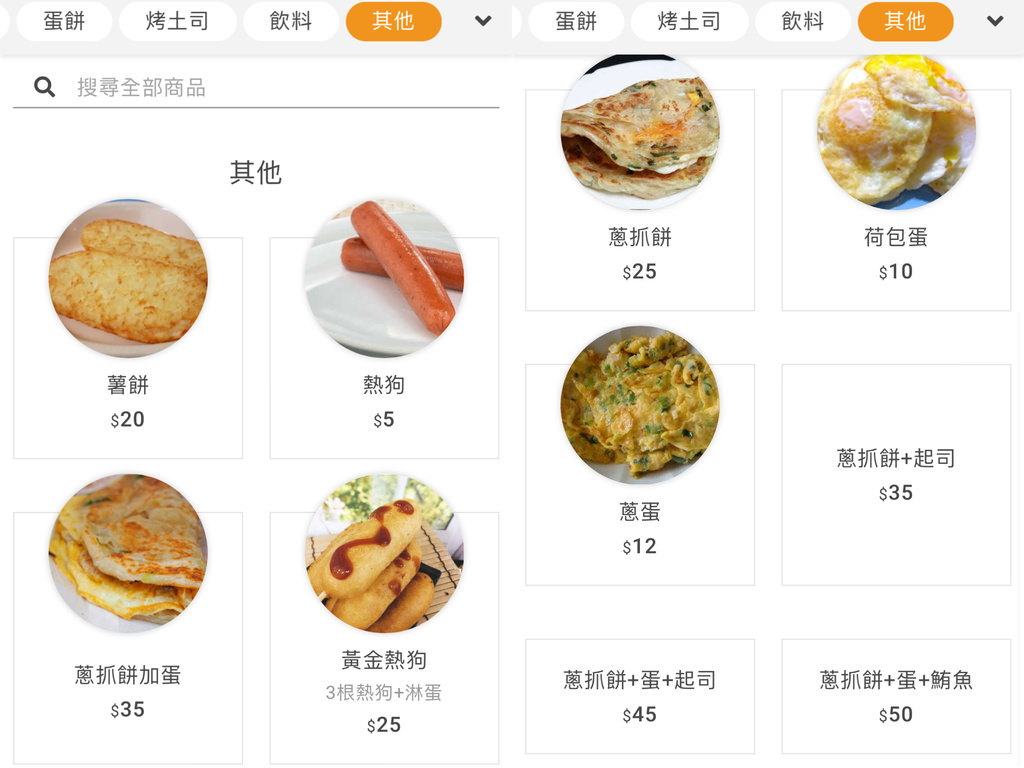
Task: Choose the 蔥抓餅+起司 item
Action: [896, 475]
